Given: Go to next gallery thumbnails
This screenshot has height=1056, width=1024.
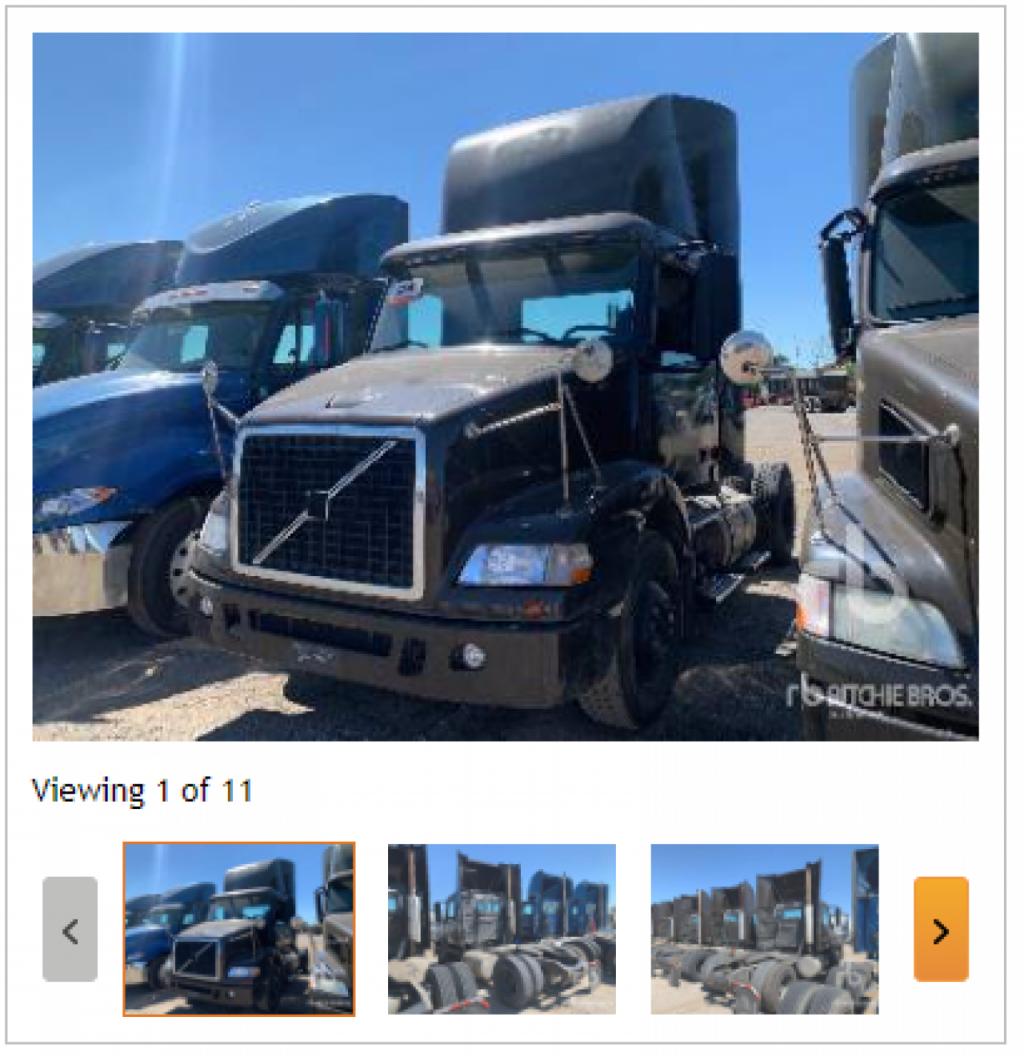Looking at the screenshot, I should click(940, 929).
